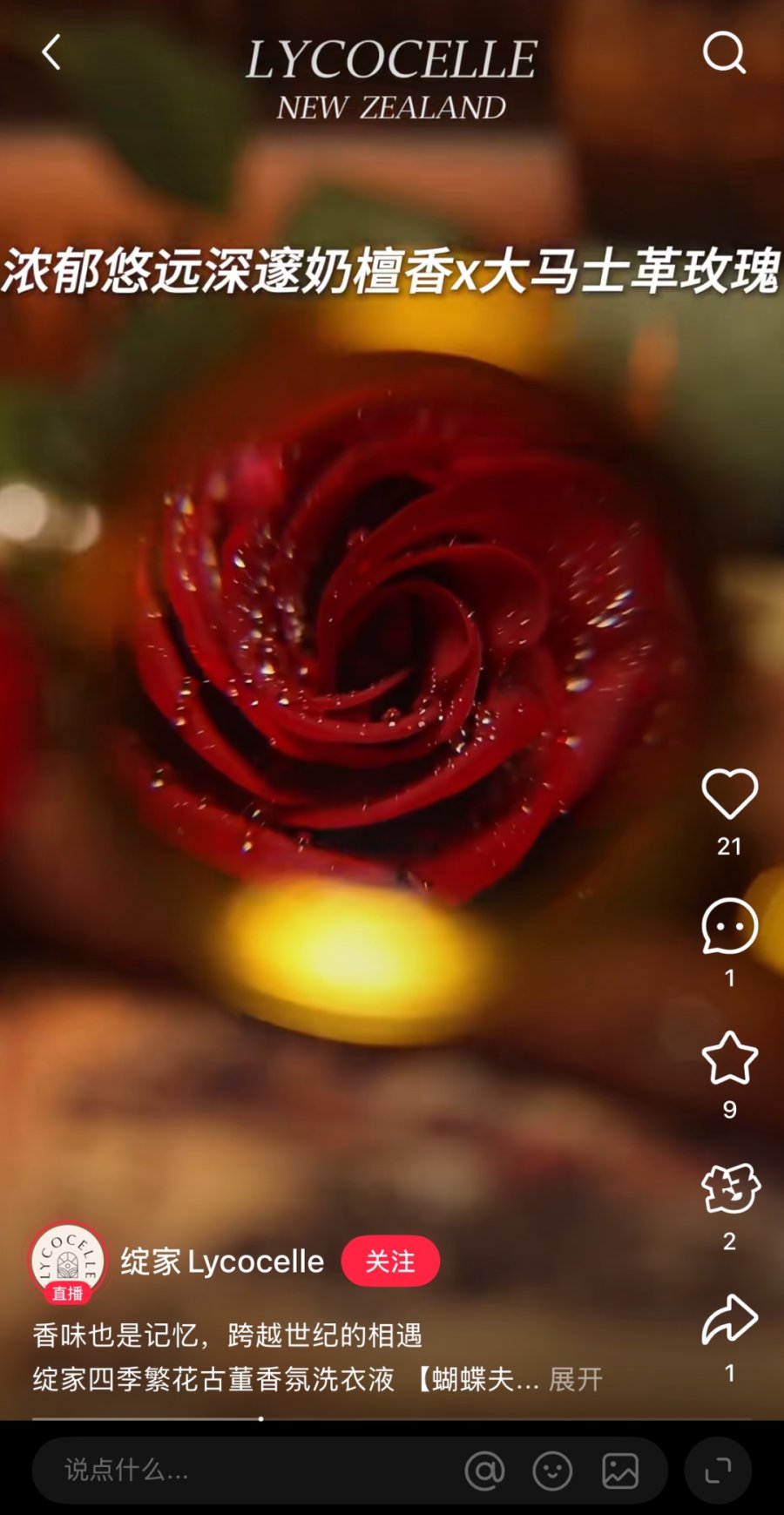Open the flower-shaped icon above the share arrow
784x1515 pixels.
tap(729, 1188)
